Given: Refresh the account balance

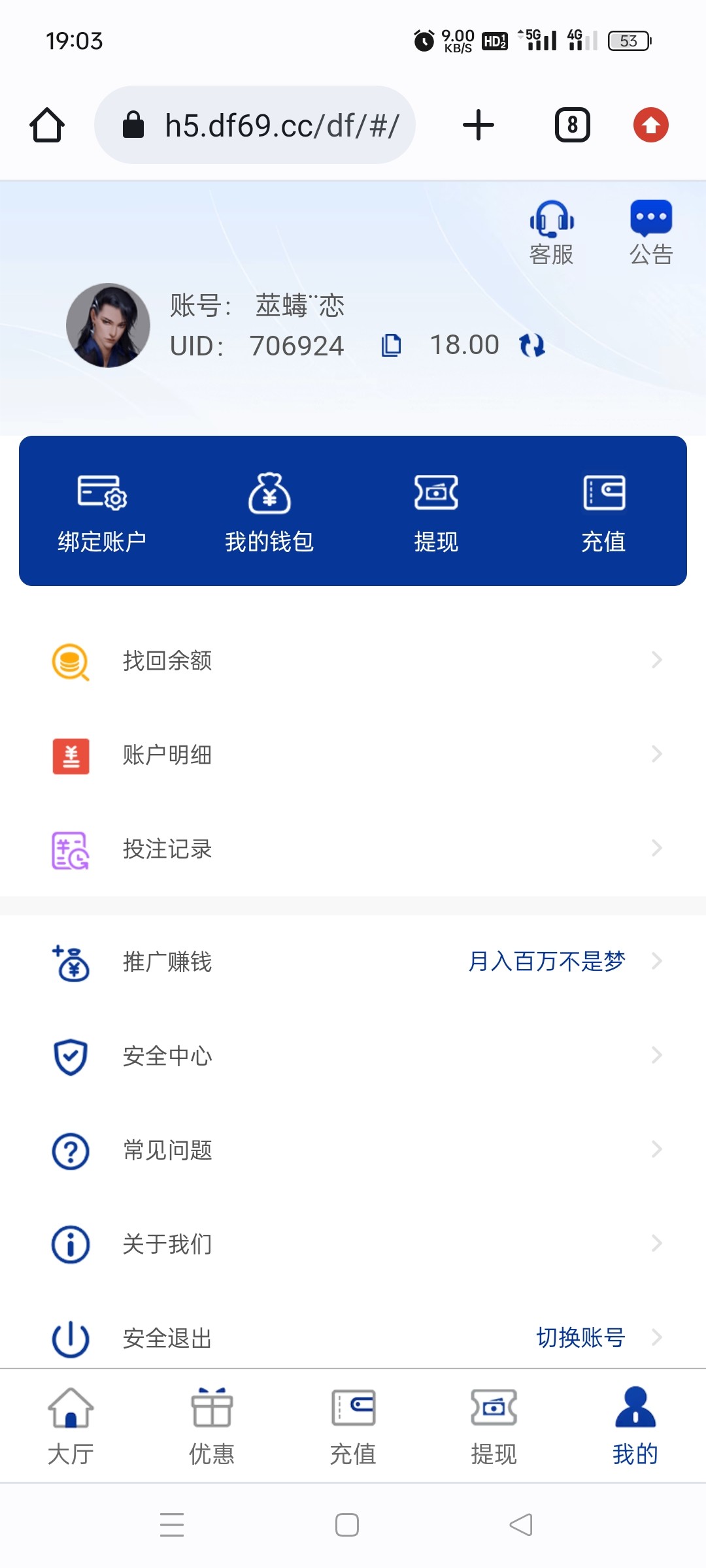Looking at the screenshot, I should pyautogui.click(x=532, y=345).
